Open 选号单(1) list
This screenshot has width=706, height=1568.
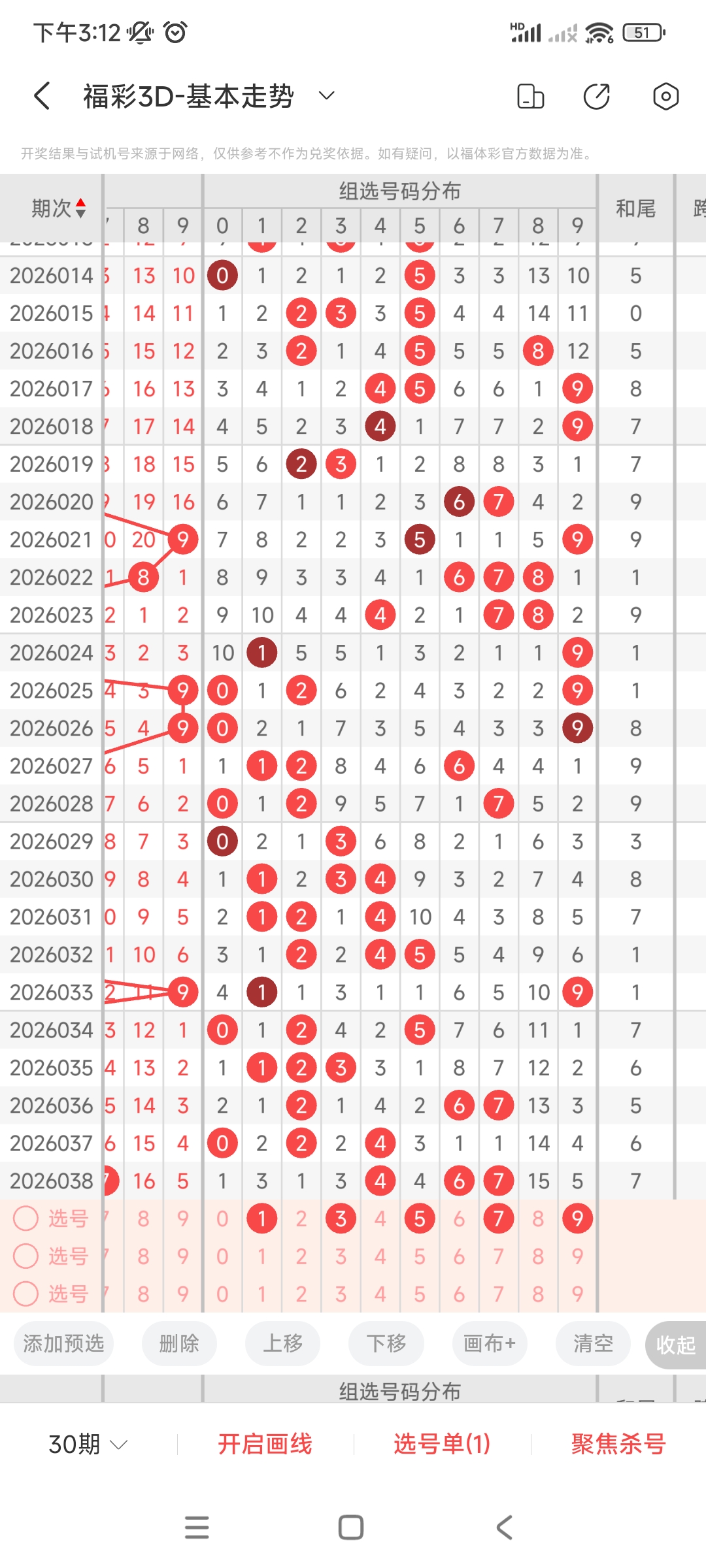[x=442, y=1444]
